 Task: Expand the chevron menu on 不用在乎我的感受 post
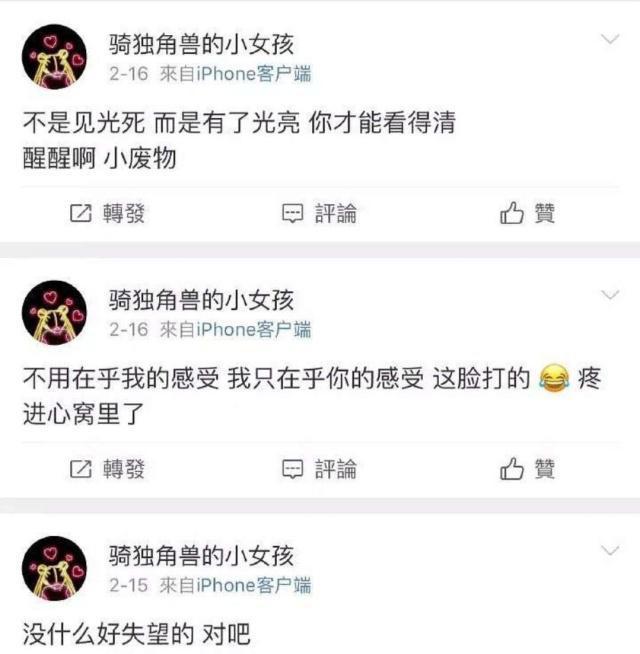coord(609,296)
